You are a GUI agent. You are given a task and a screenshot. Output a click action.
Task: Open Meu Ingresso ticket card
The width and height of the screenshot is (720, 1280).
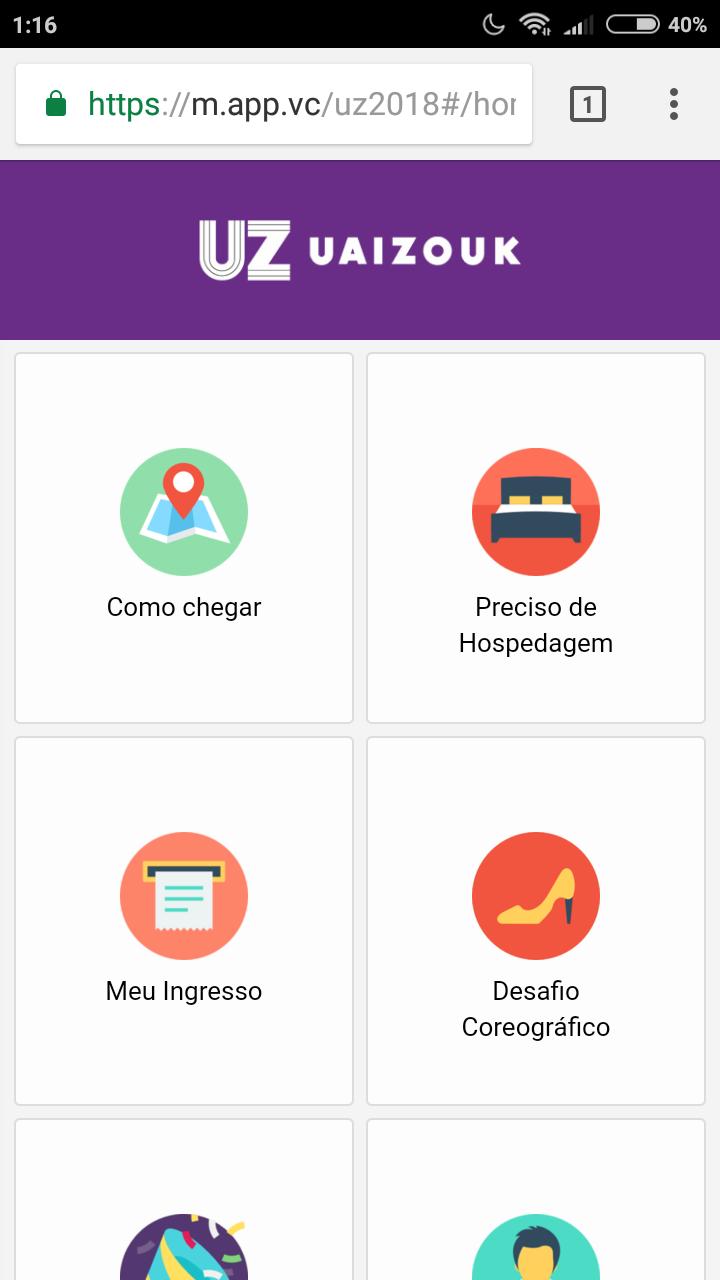184,921
